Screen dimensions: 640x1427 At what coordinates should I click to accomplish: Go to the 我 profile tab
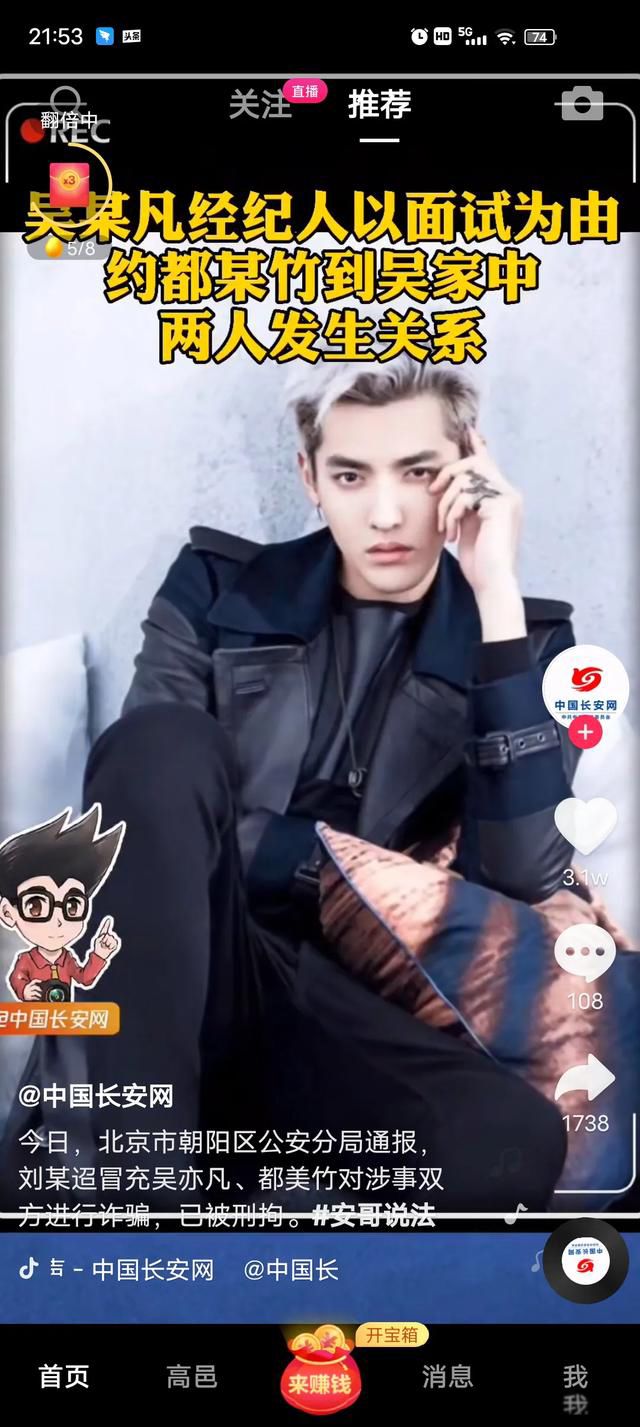click(575, 1376)
